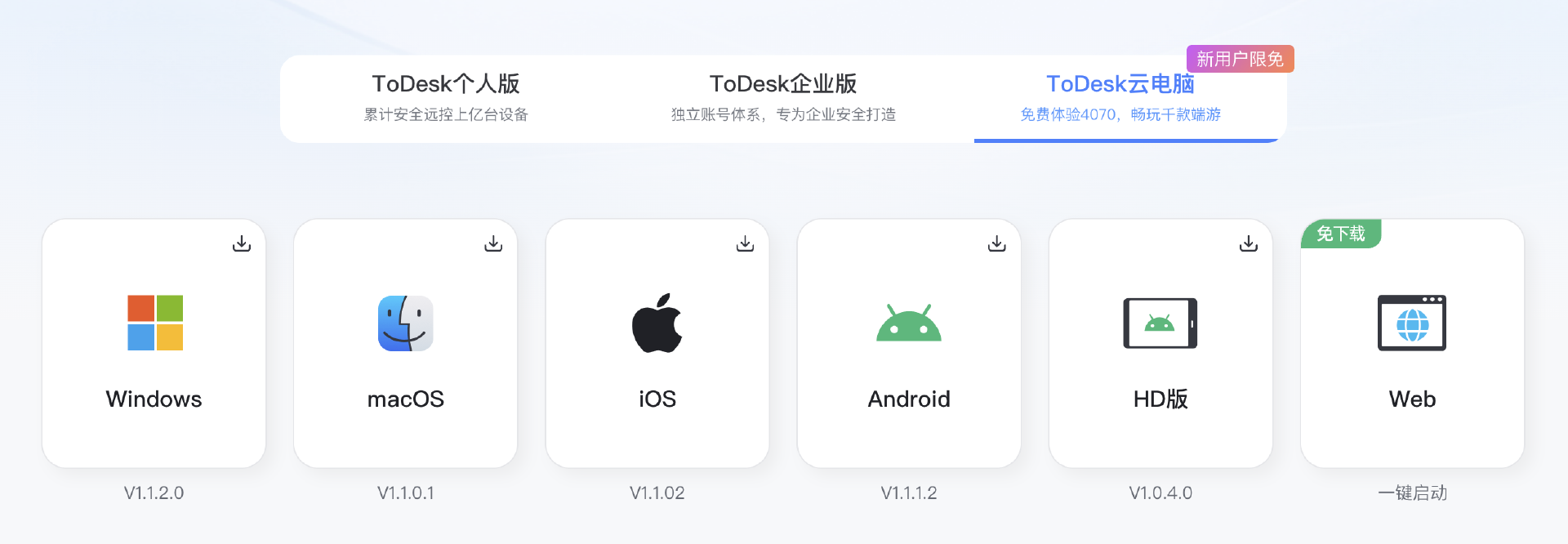Open the Android download card
Image resolution: width=1568 pixels, height=544 pixels.
(908, 343)
